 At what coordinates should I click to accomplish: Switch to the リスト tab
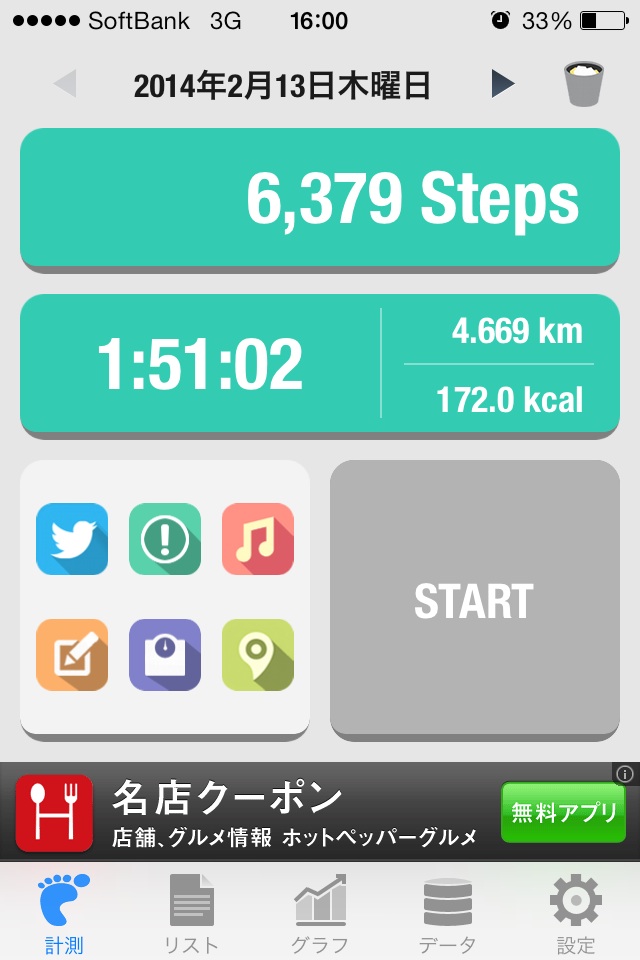tap(192, 913)
